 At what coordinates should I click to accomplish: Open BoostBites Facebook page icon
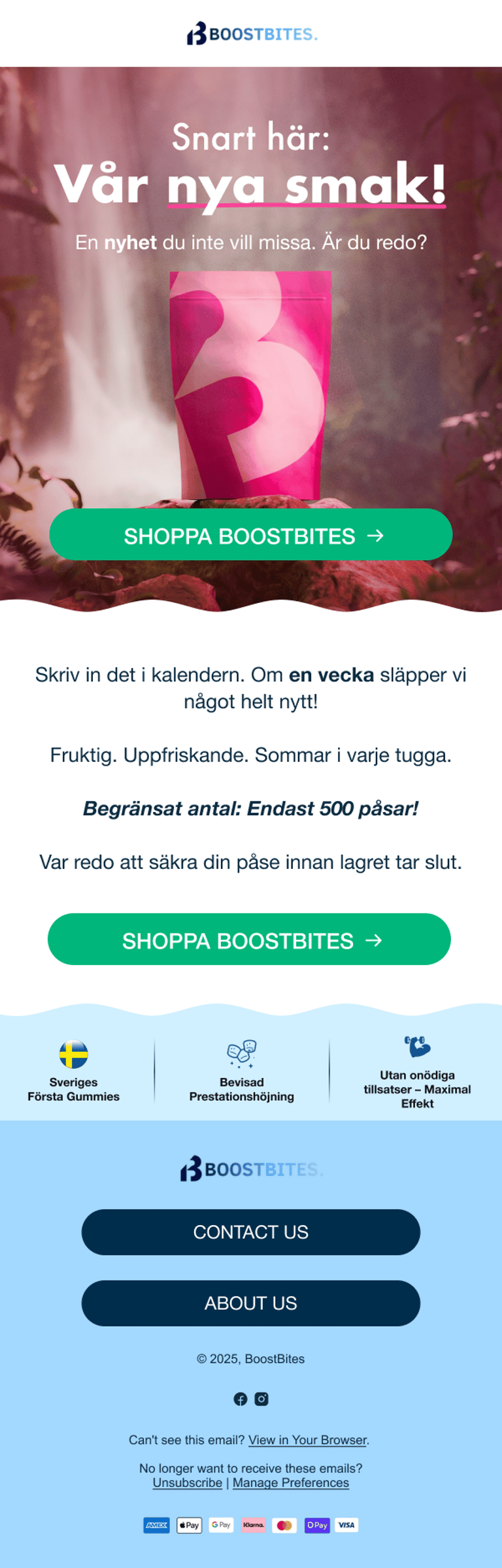coord(241,1399)
